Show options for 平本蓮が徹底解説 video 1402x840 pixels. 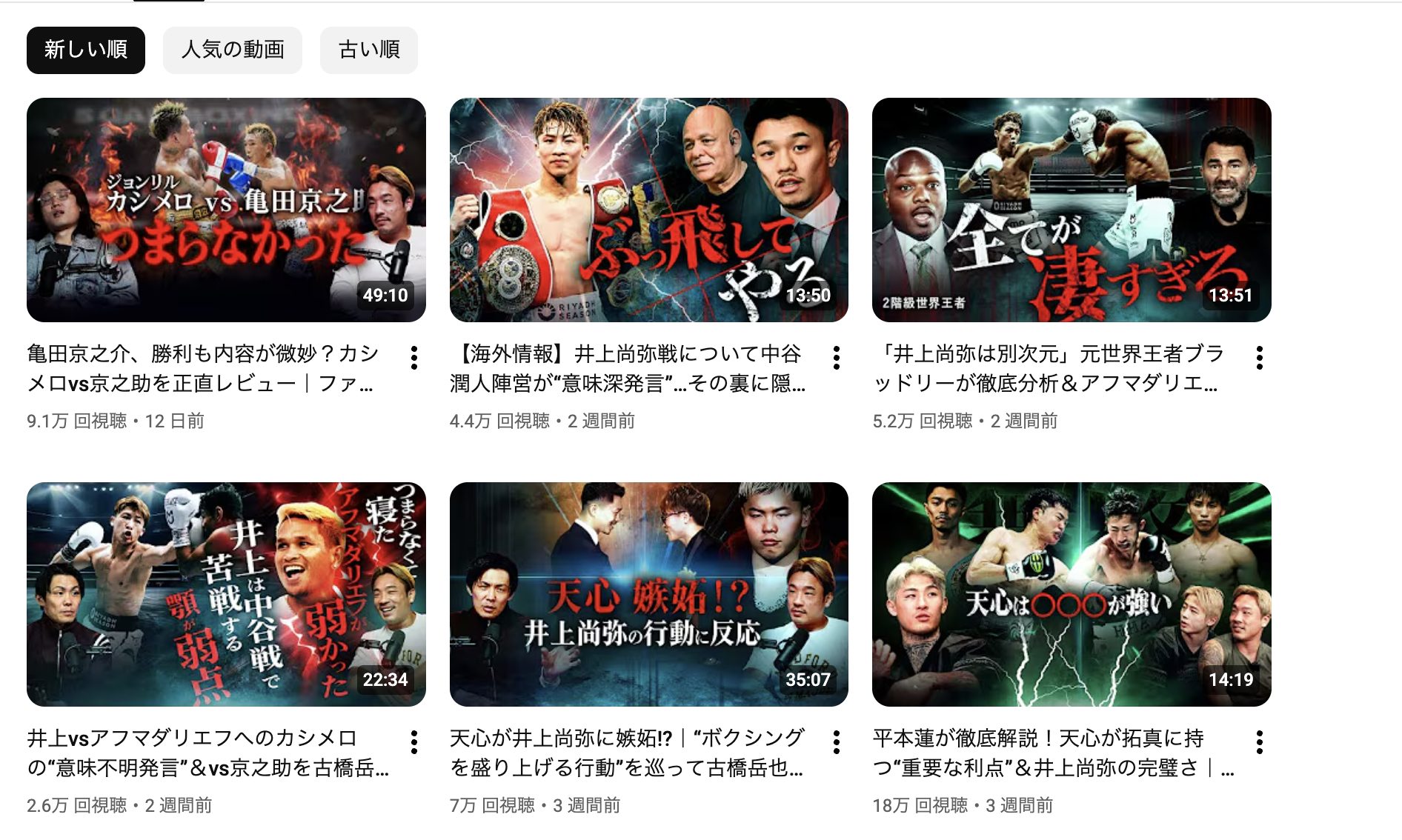click(1259, 742)
